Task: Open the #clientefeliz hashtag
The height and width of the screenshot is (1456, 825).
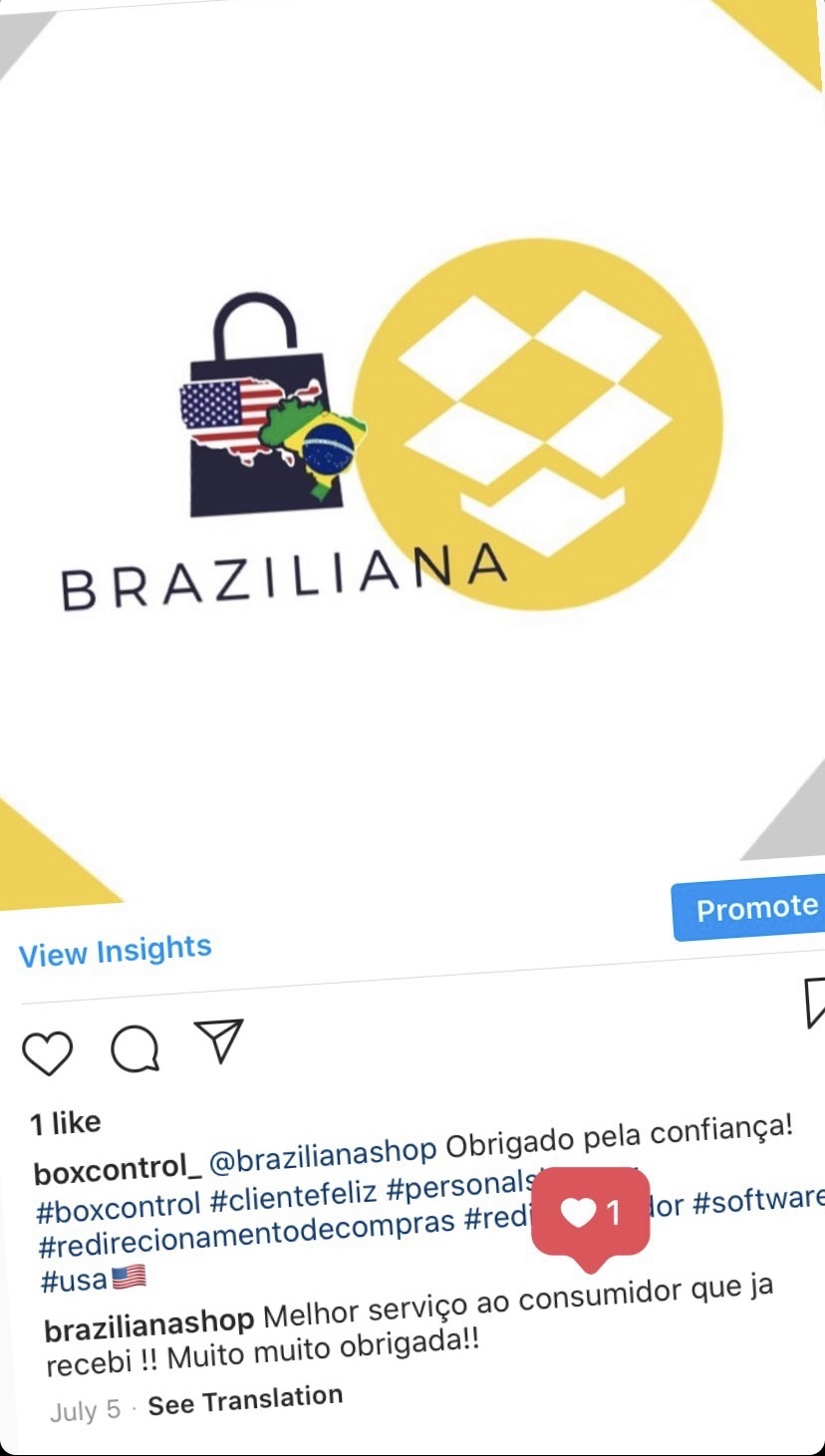Action: [293, 1199]
